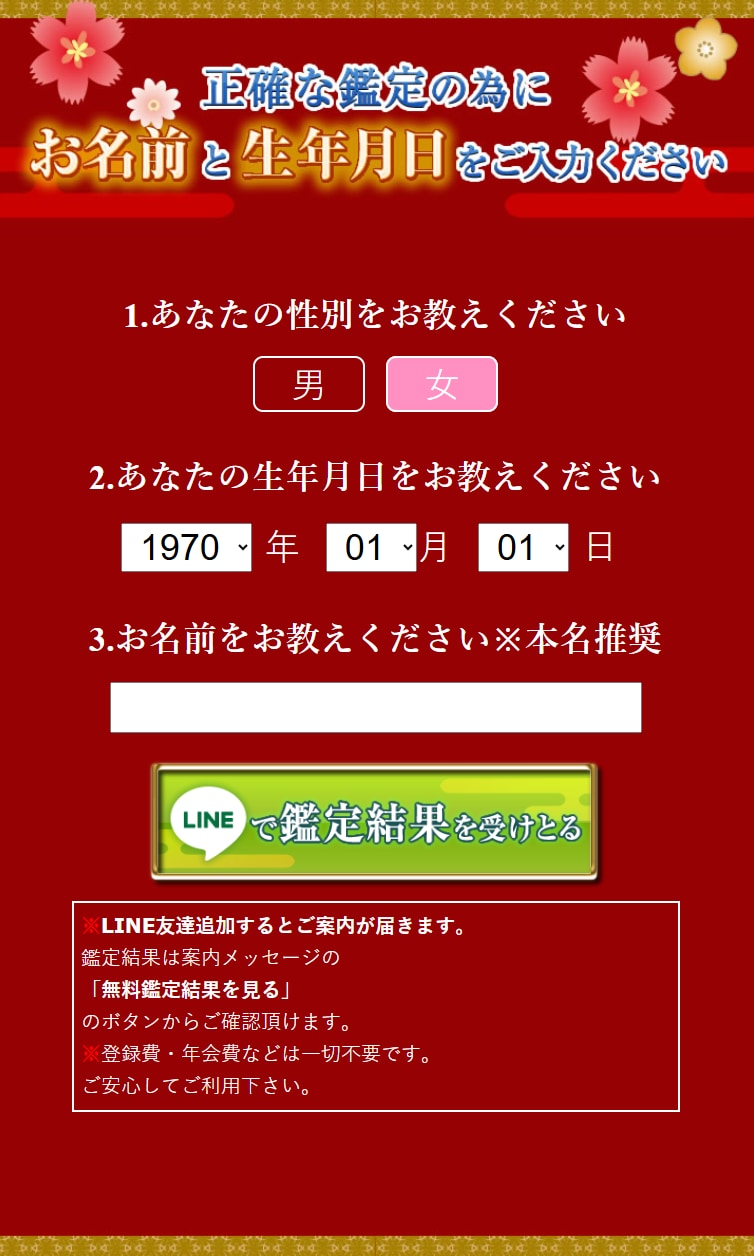Image resolution: width=754 pixels, height=1256 pixels.
Task: Open the birth year dropdown showing 1970
Action: tap(186, 548)
